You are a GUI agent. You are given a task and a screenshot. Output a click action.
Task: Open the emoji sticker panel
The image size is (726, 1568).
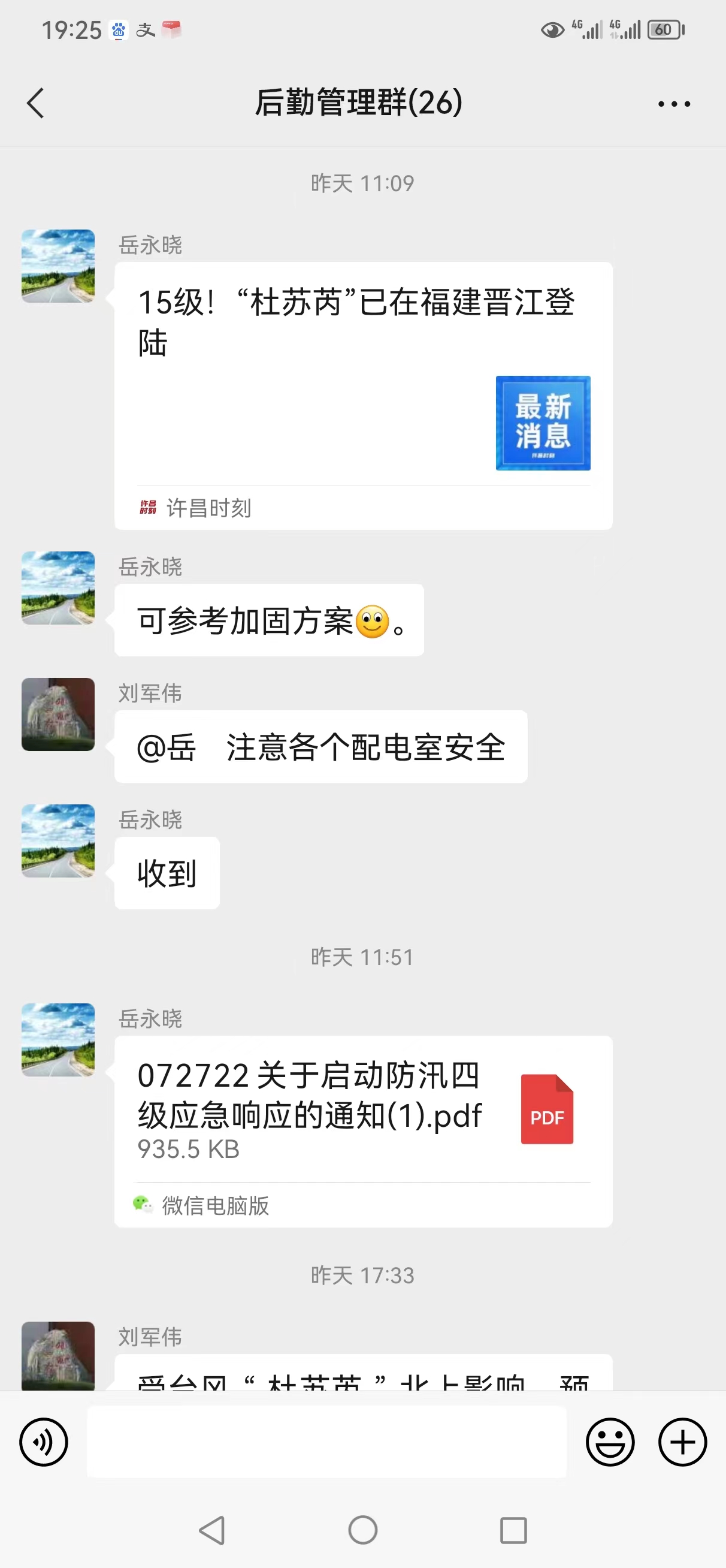[610, 1442]
